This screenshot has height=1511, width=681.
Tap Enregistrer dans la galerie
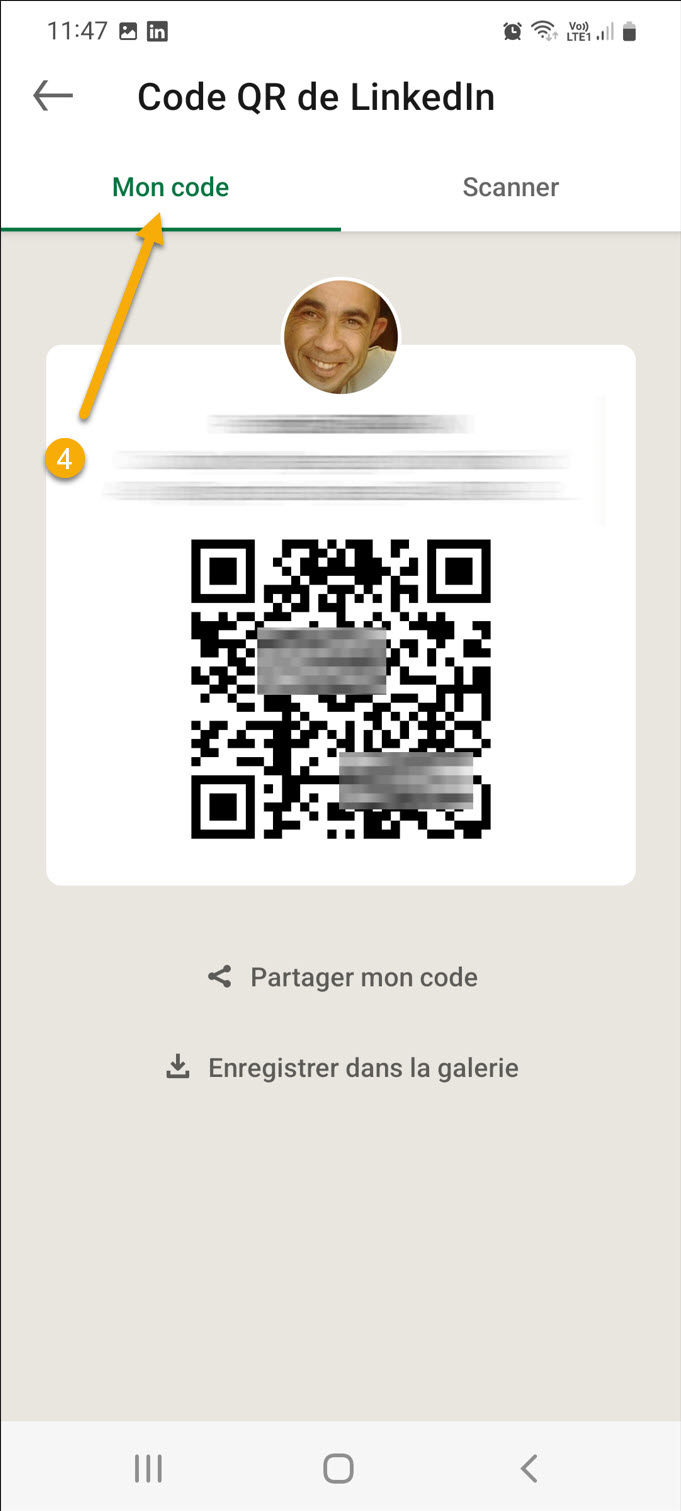click(x=342, y=1068)
